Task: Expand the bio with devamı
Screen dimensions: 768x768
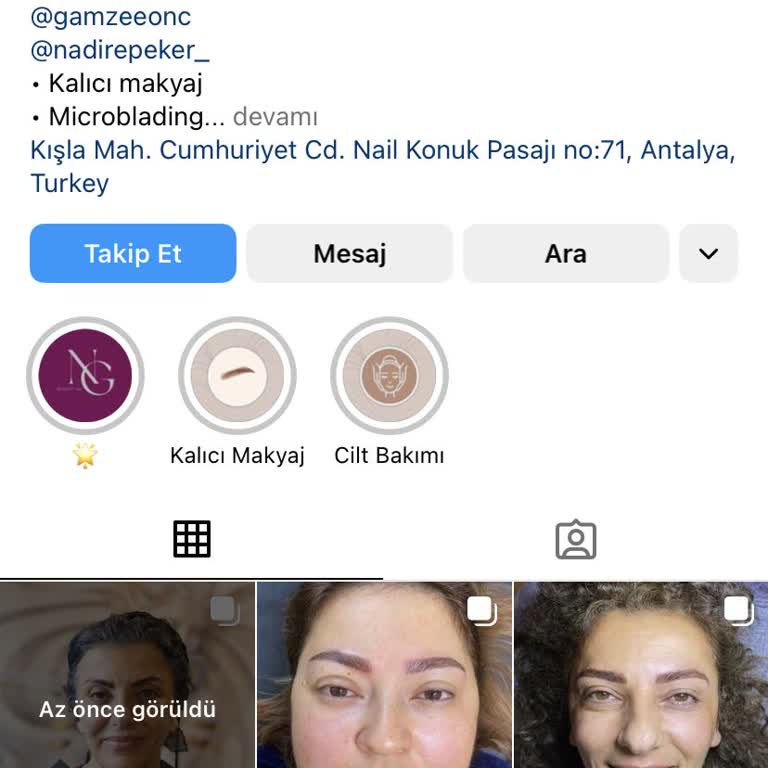Action: click(275, 116)
